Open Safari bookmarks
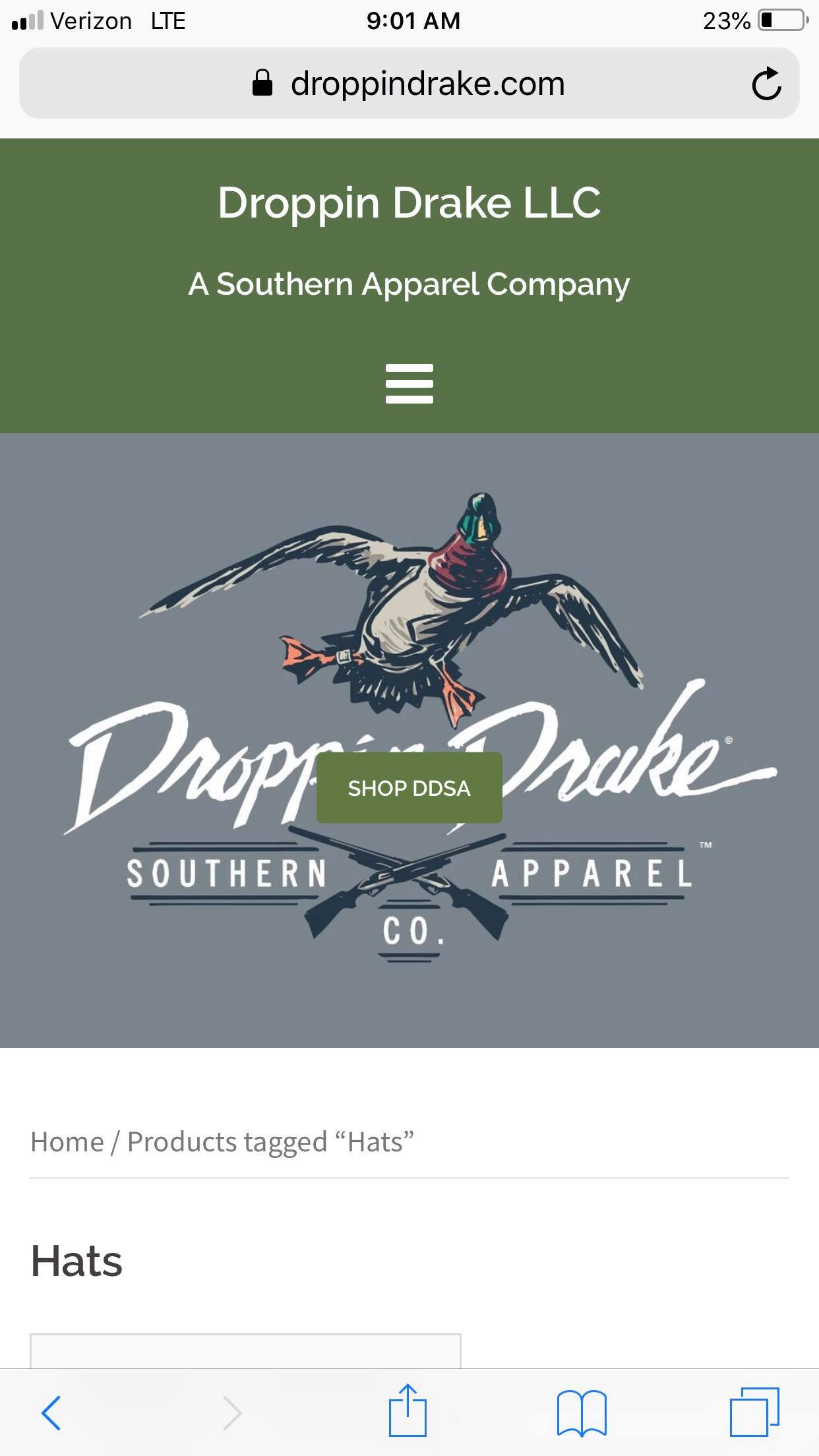This screenshot has width=819, height=1456. pos(582,1412)
